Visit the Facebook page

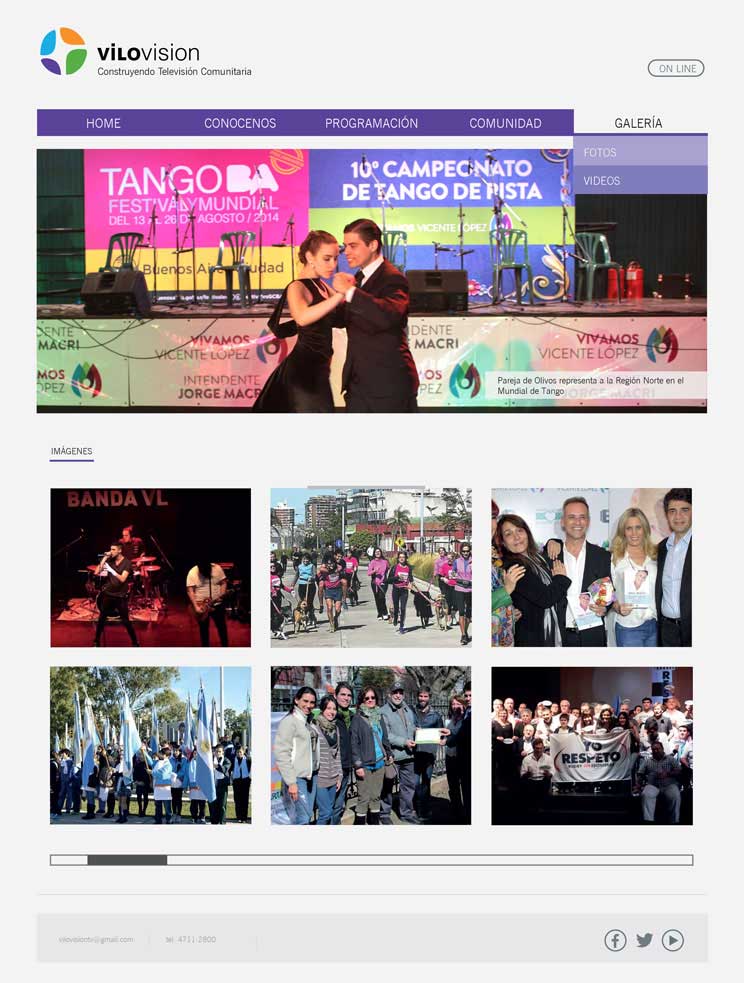coord(615,940)
